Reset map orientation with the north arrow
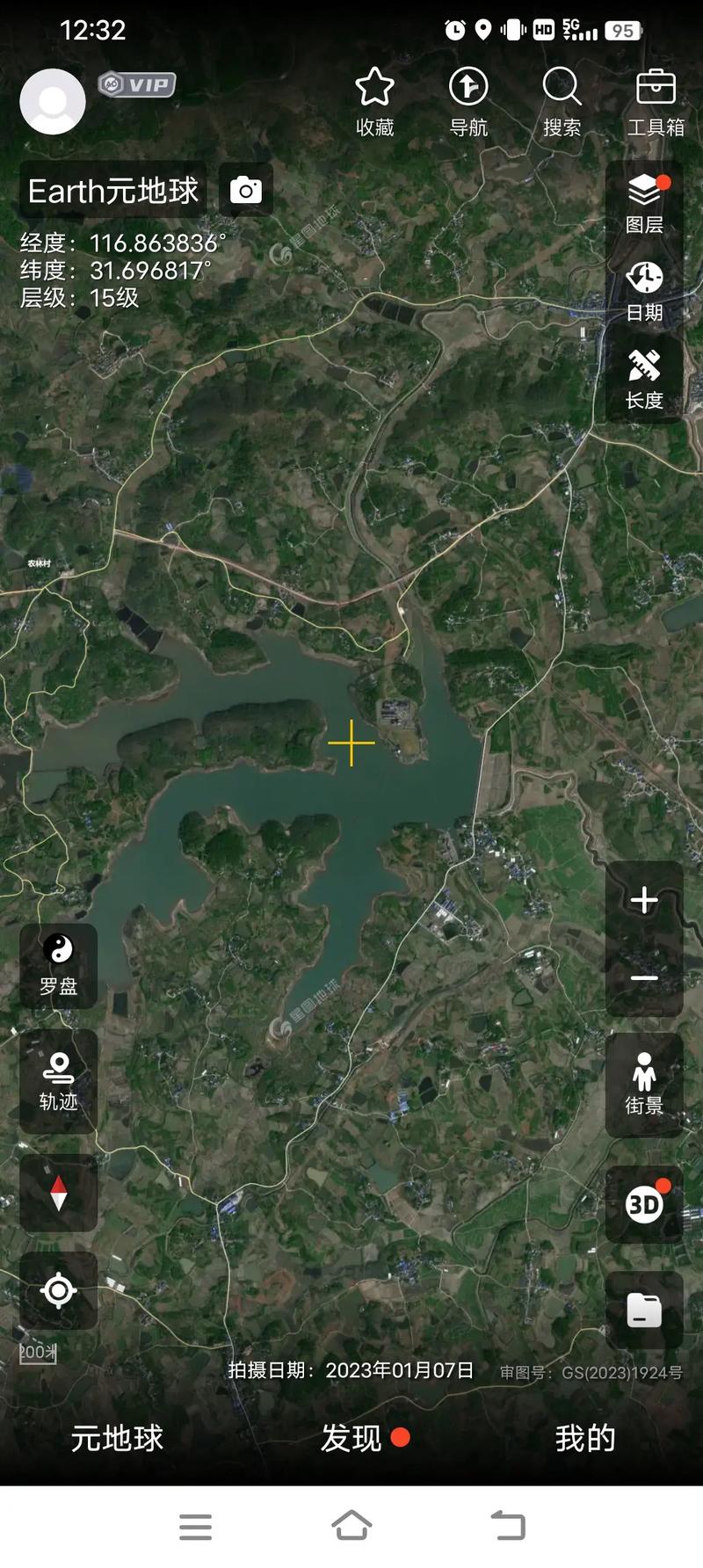This screenshot has width=703, height=1568. click(59, 1193)
